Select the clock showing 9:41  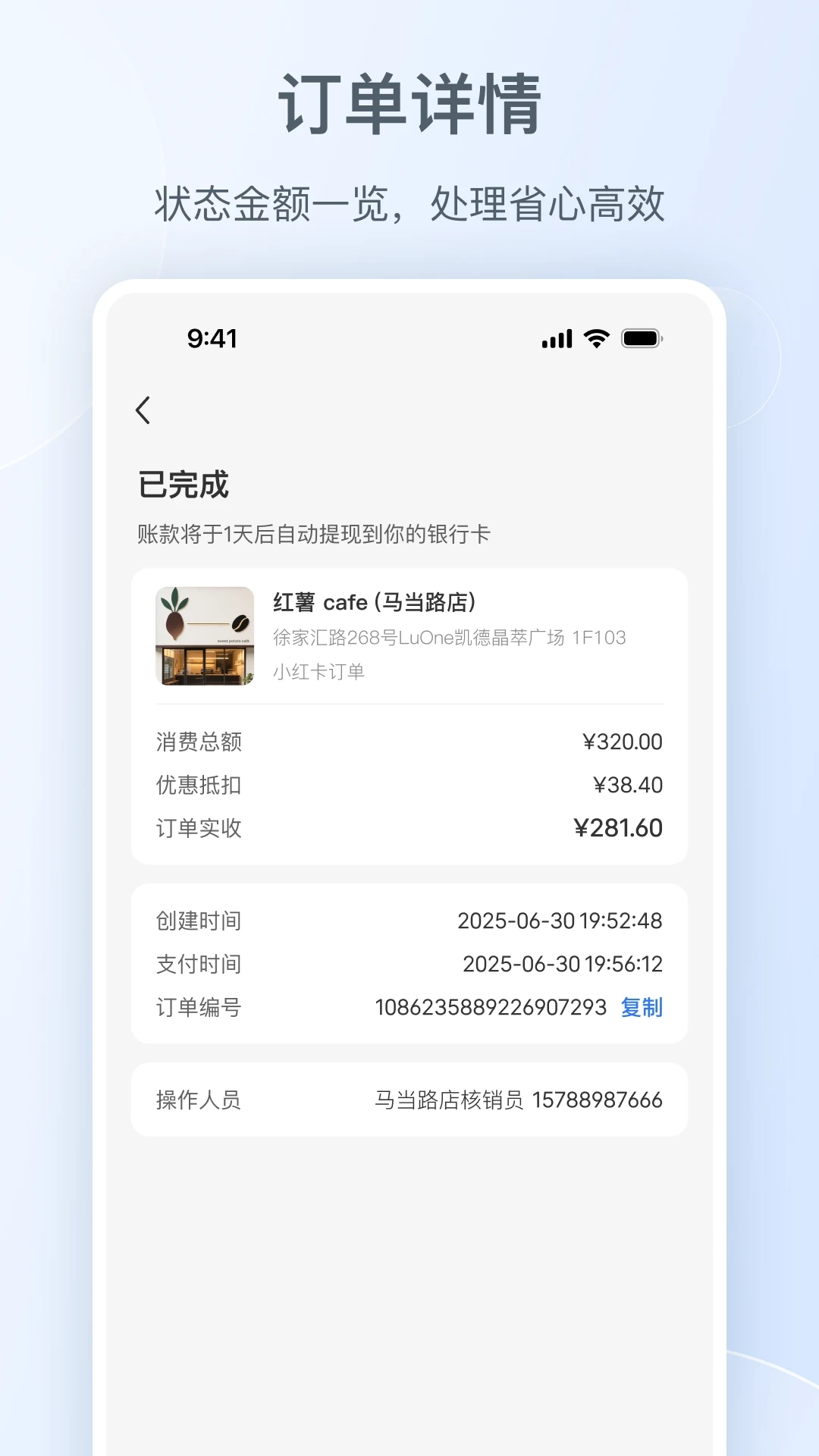[x=210, y=338]
